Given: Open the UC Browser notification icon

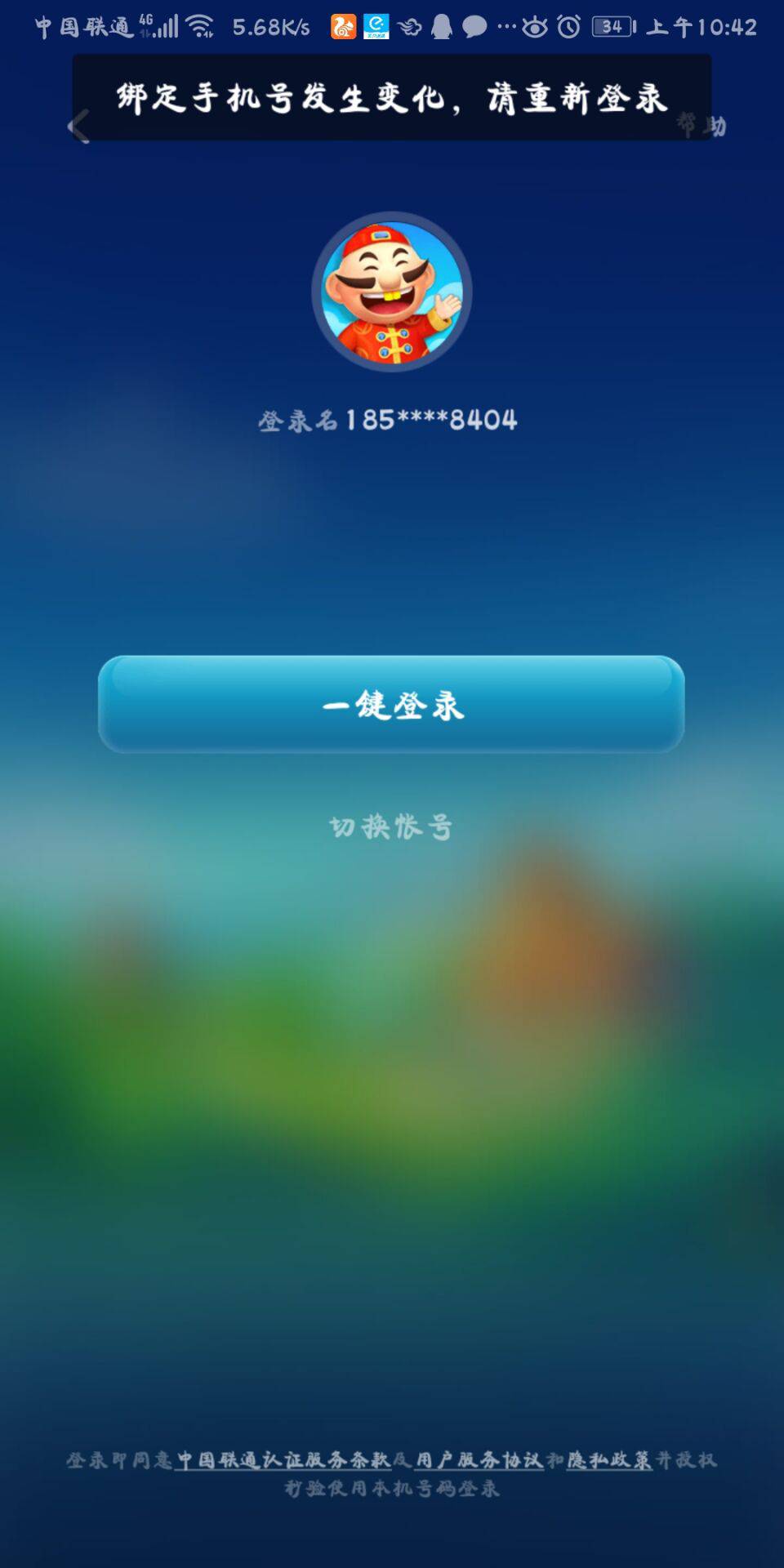Looking at the screenshot, I should 343,26.
